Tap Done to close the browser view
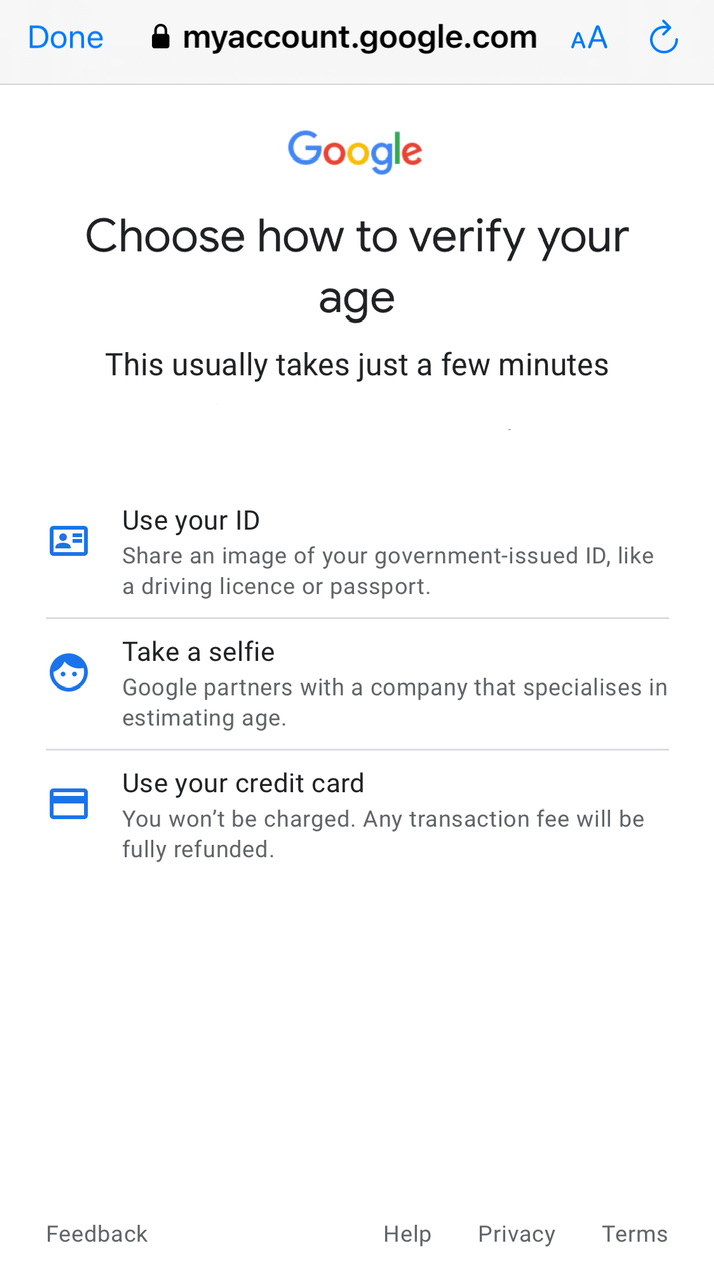 65,38
